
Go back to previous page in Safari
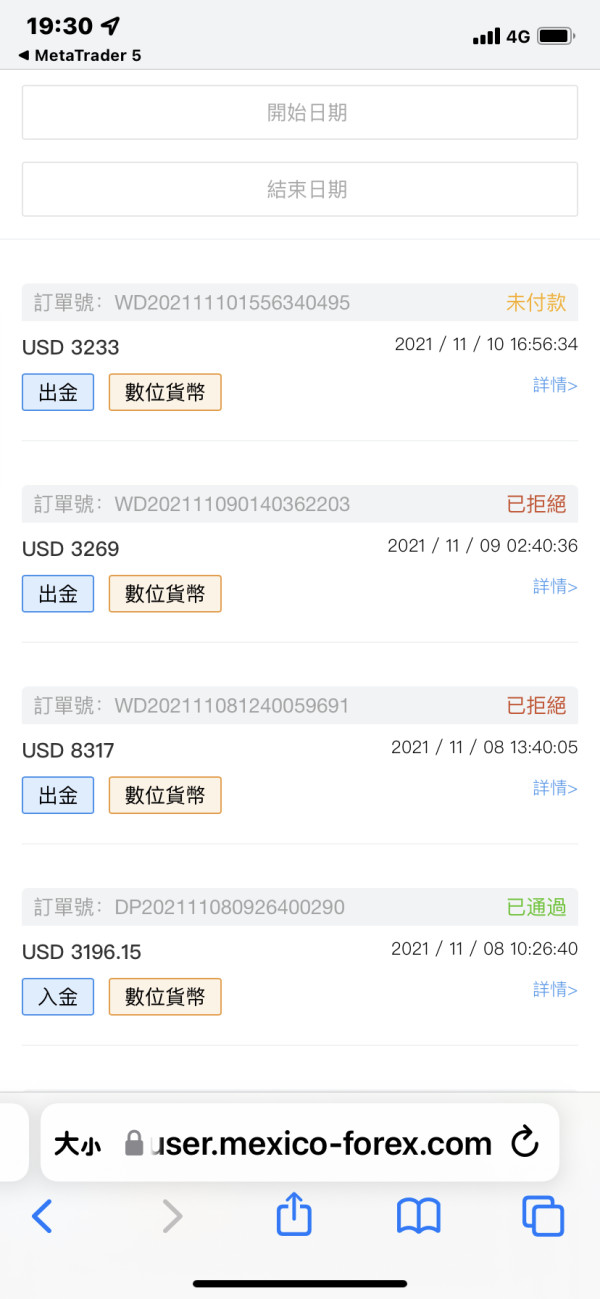(x=41, y=1216)
